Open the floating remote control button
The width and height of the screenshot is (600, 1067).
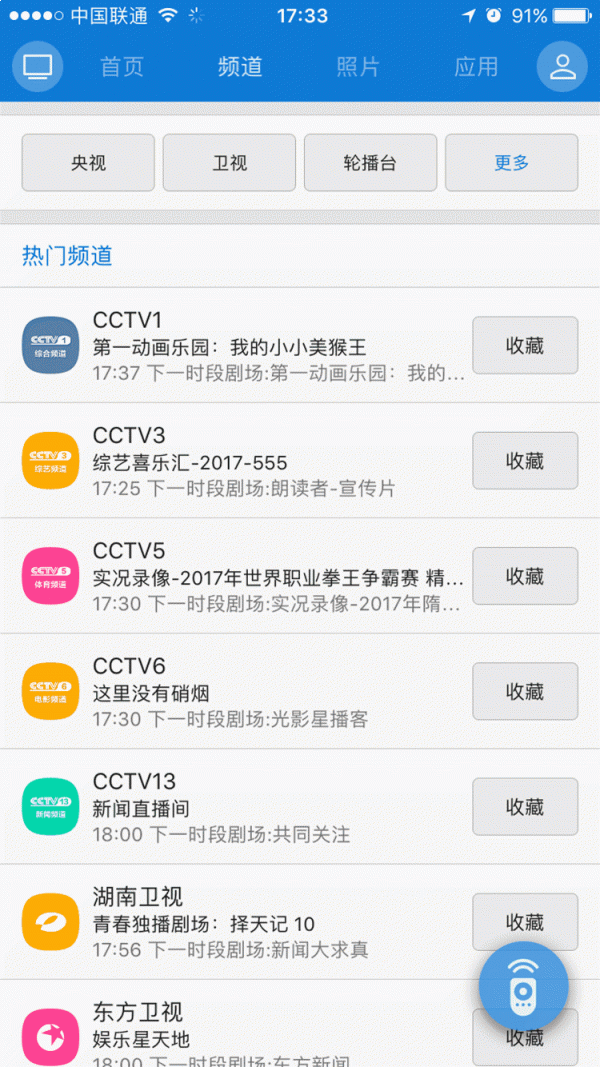(x=524, y=986)
